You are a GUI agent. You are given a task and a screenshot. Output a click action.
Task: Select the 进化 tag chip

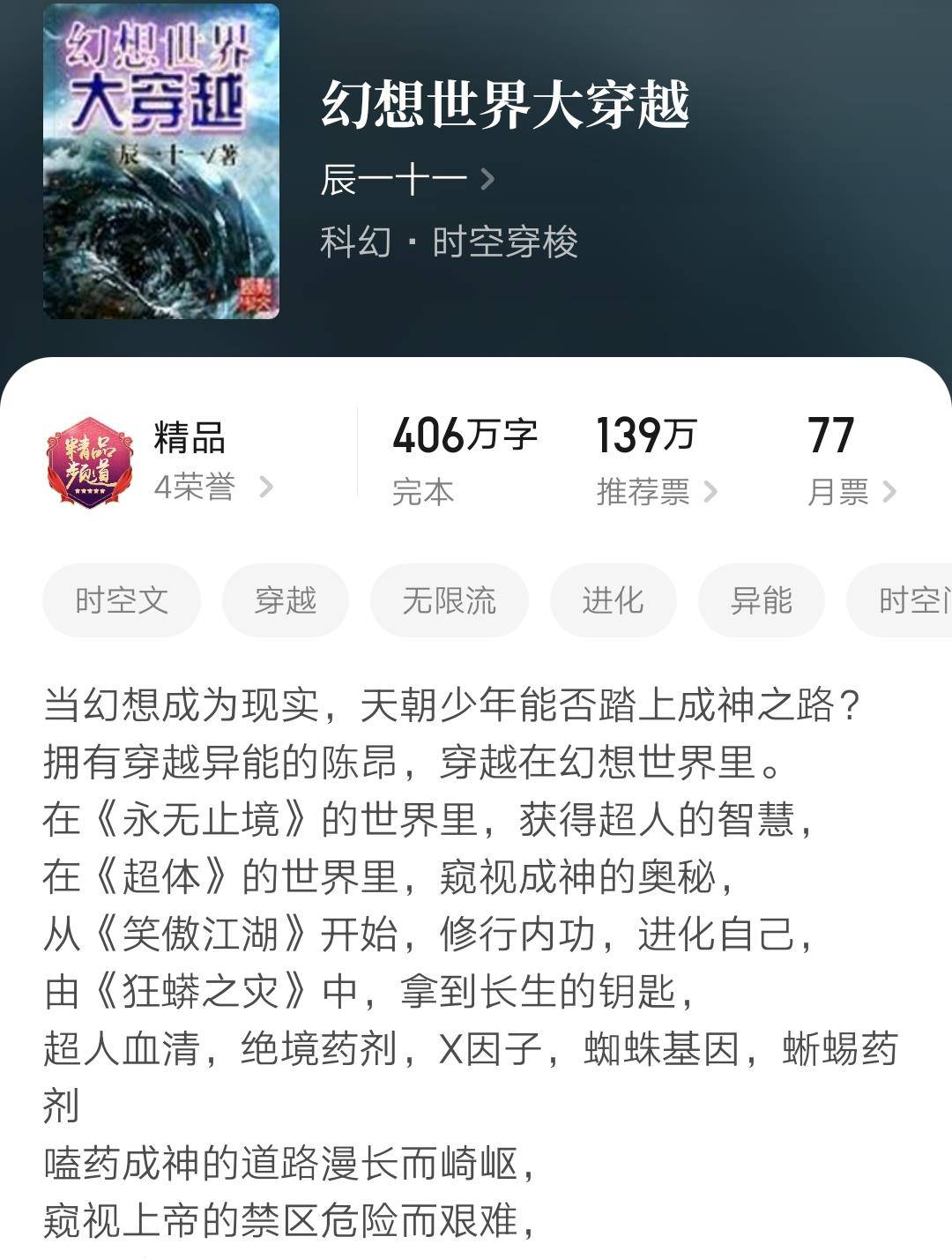[x=613, y=600]
